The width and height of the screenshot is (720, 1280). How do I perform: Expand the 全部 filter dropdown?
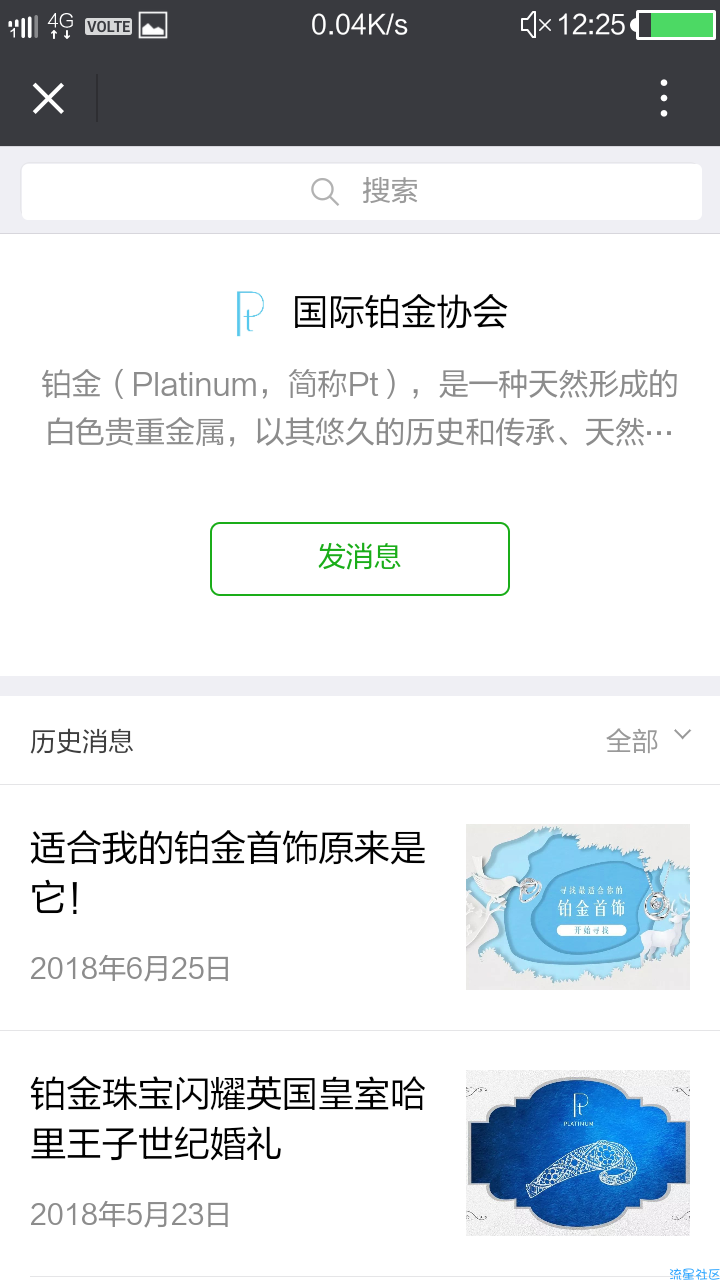click(x=648, y=740)
